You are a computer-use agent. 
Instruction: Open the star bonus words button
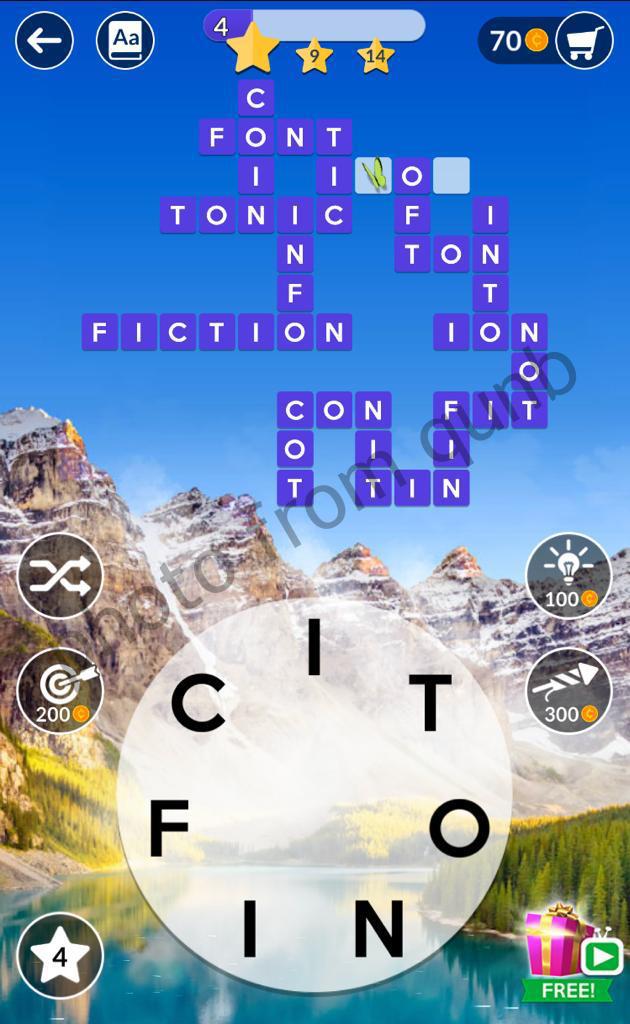[x=60, y=956]
